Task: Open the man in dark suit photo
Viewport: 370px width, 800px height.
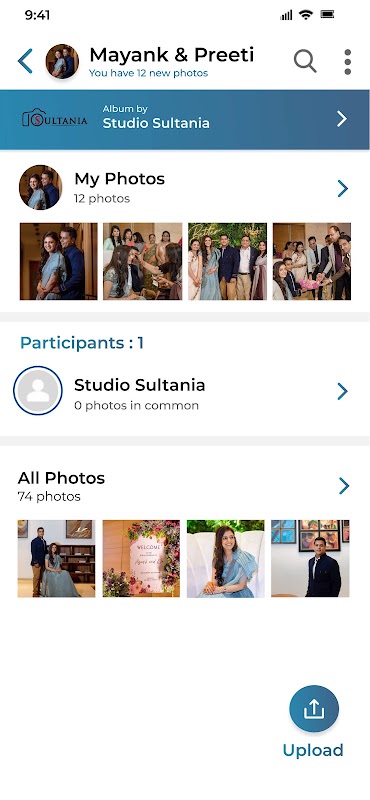Action: point(310,558)
